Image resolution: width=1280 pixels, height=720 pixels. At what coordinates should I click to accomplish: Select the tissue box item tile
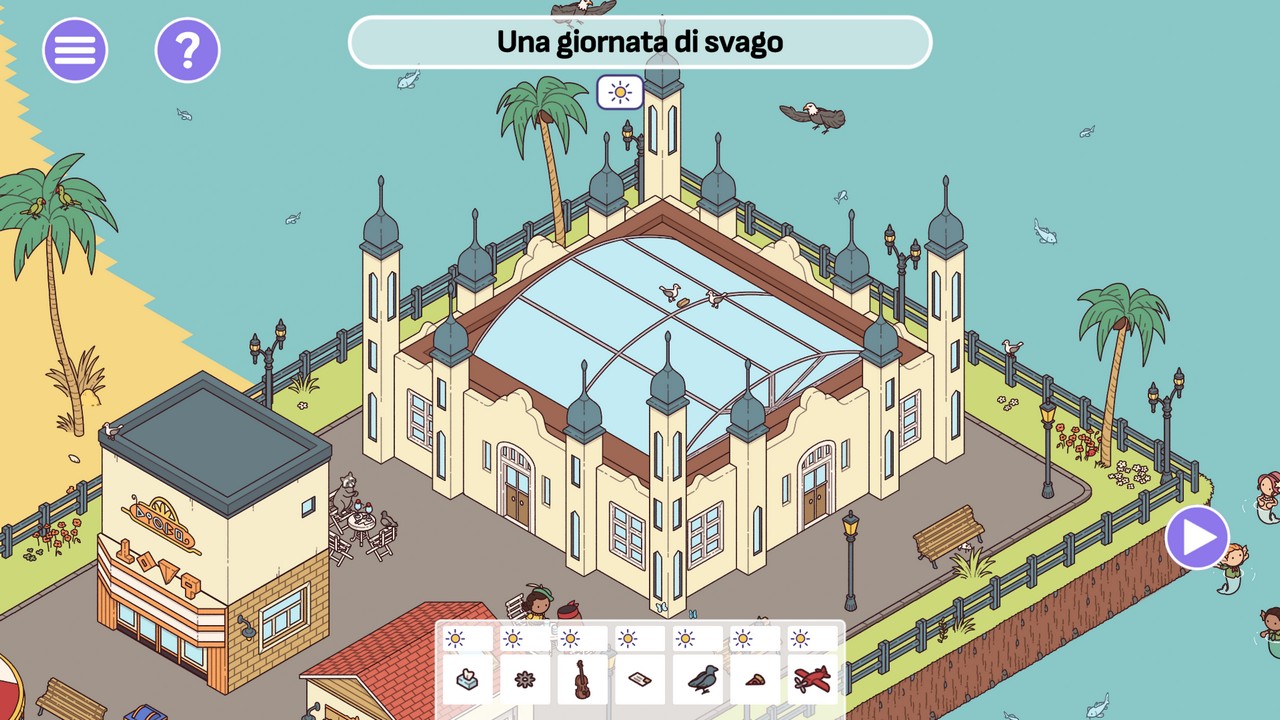467,679
